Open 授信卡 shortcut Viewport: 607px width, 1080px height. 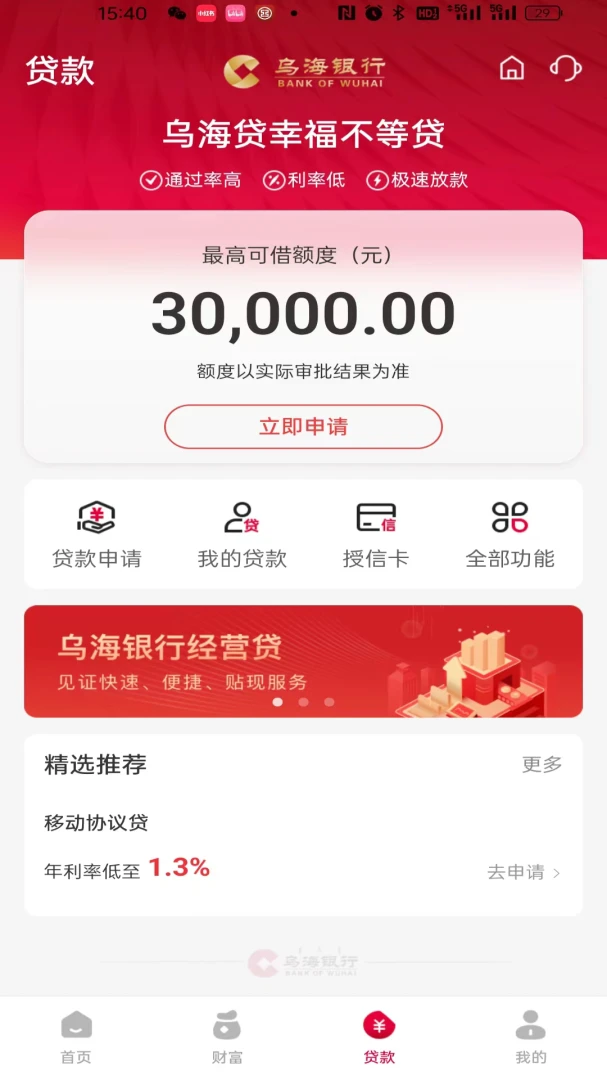click(376, 535)
